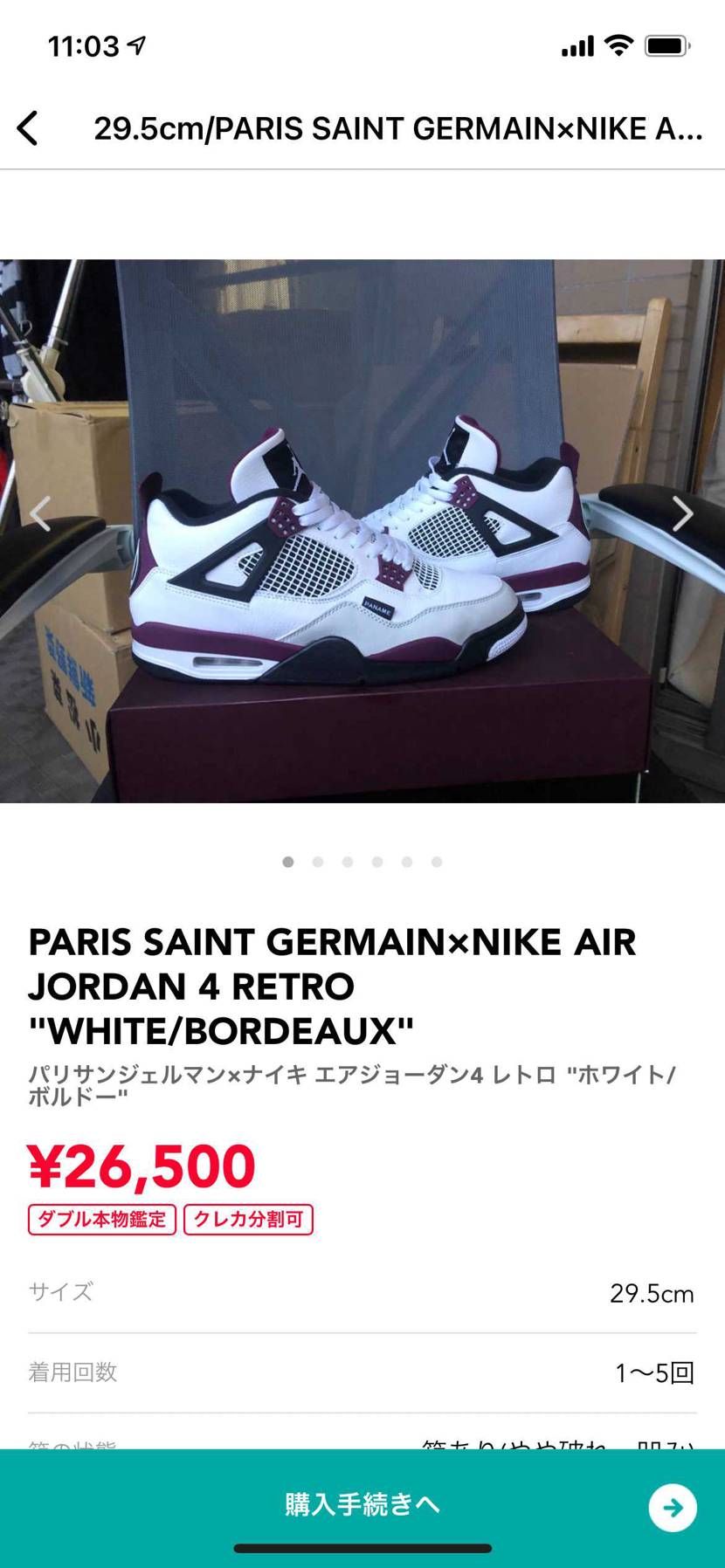
Task: Open the サイズ row showing 29.5cm
Action: 362,1294
